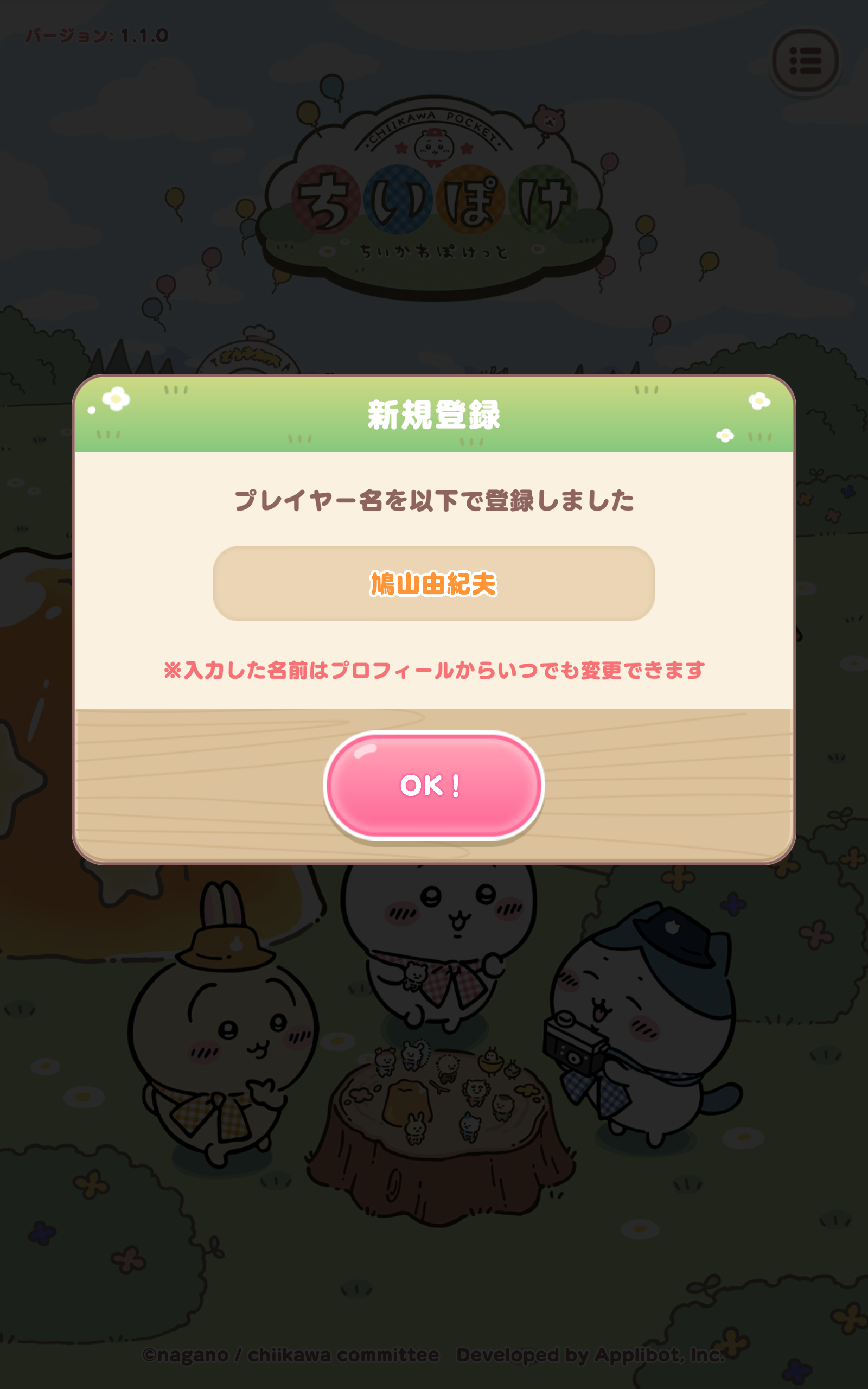The width and height of the screenshot is (868, 1389).
Task: Confirm registration with the OK! button
Action: 433,785
